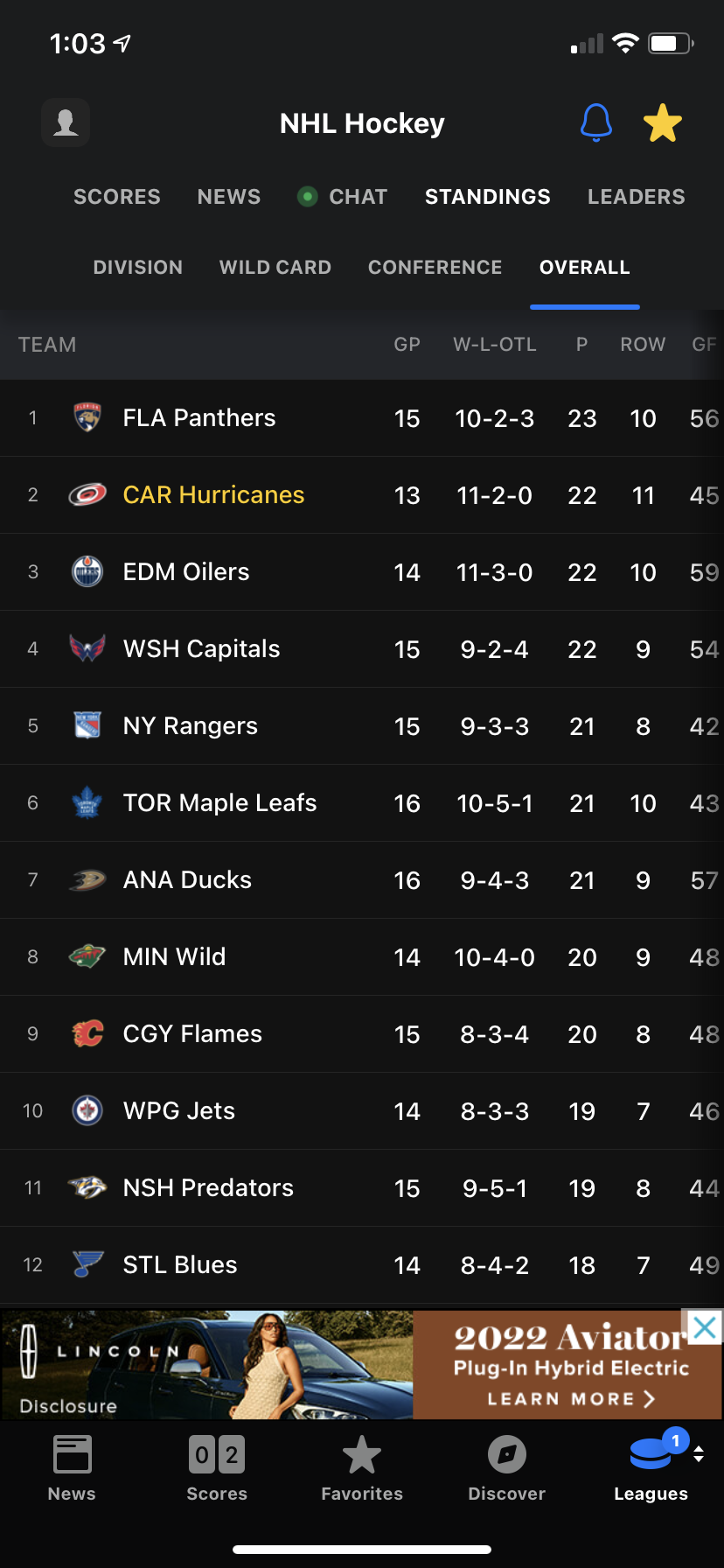Switch to the Leaders tab
The image size is (724, 1568).
tap(636, 197)
